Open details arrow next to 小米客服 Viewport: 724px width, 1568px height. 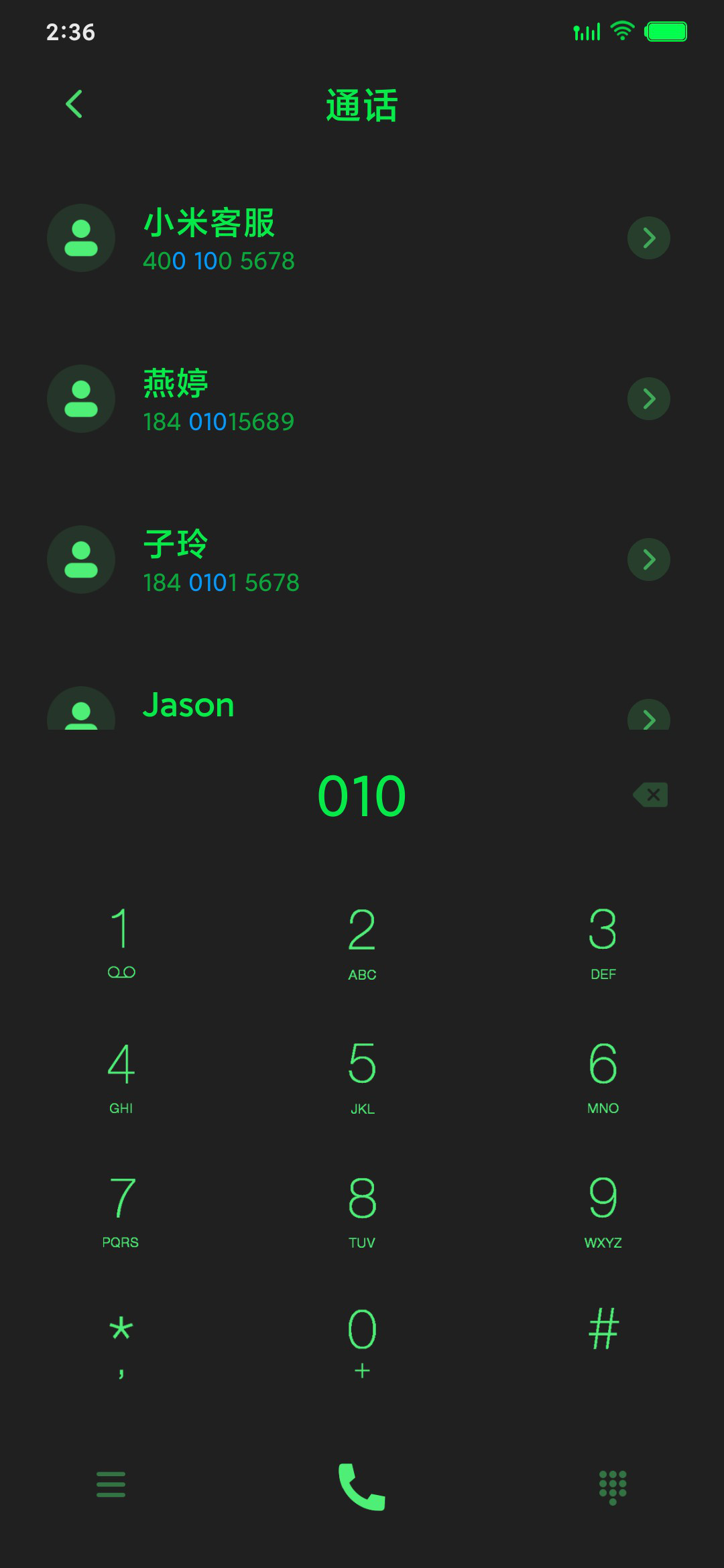pos(648,238)
